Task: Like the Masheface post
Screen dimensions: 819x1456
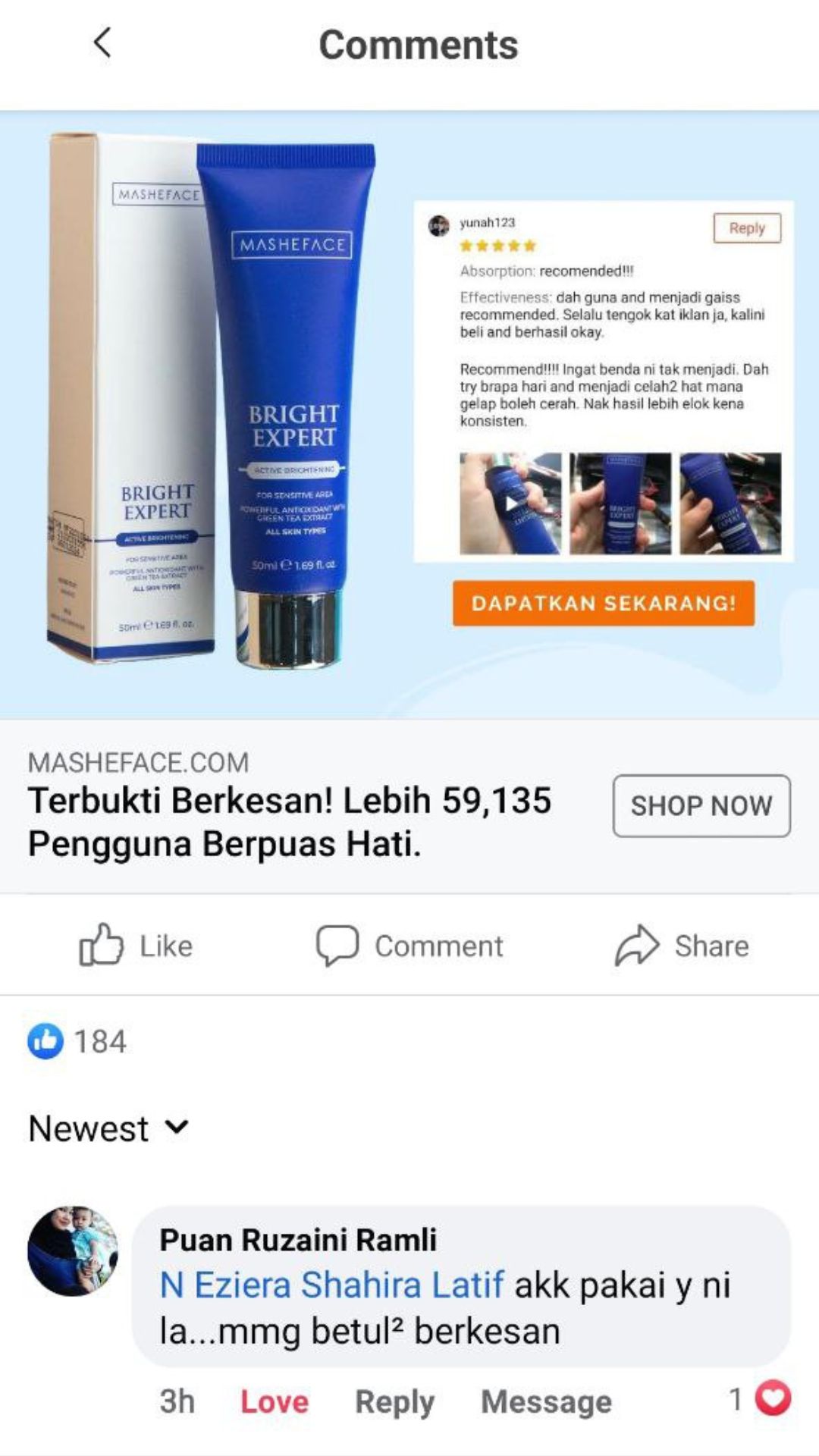Action: coord(136,946)
